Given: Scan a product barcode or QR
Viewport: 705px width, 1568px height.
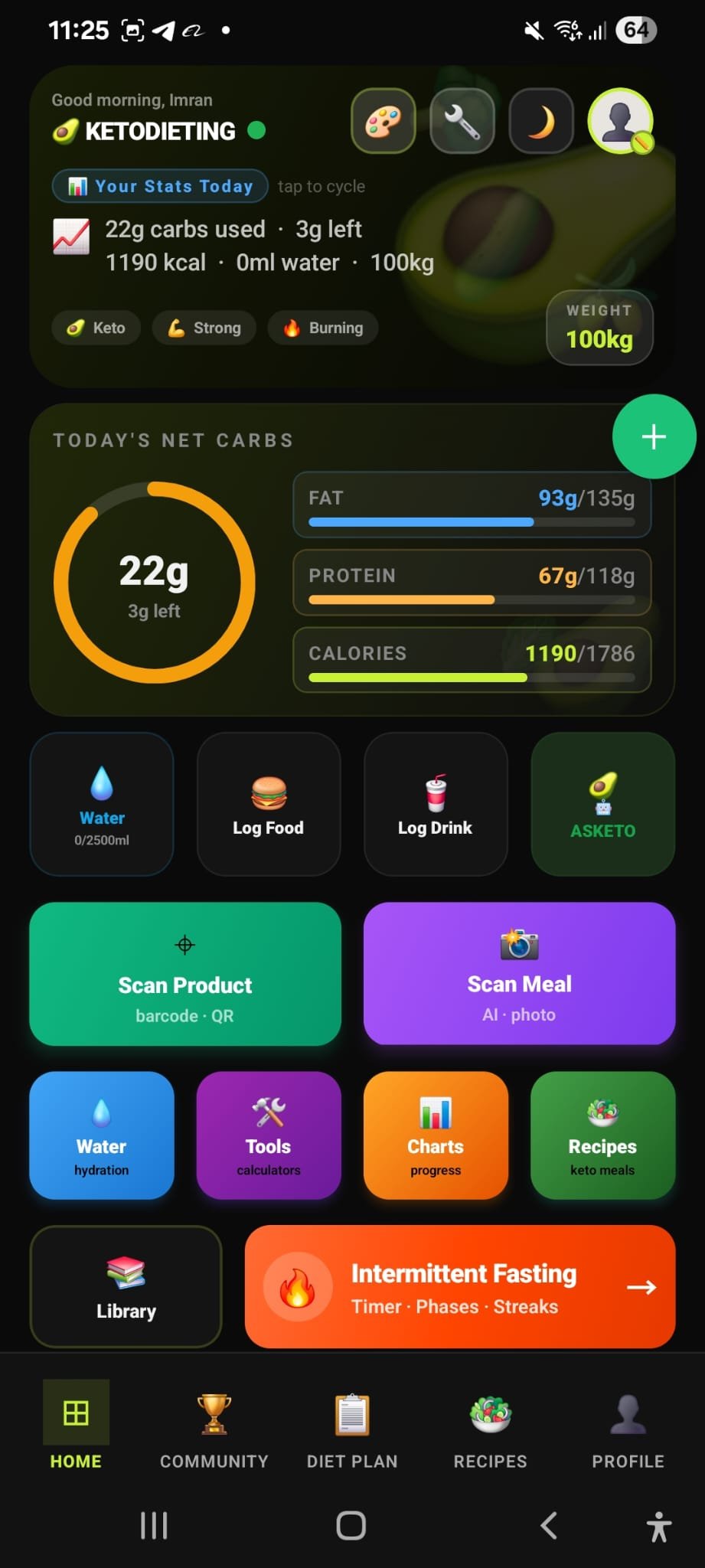Looking at the screenshot, I should [185, 974].
